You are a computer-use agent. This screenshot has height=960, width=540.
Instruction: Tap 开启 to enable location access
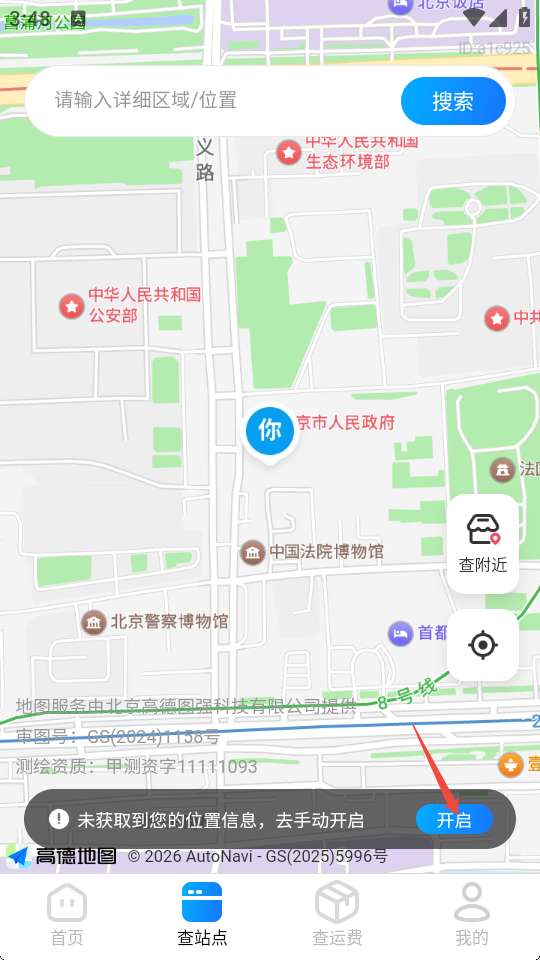(454, 819)
